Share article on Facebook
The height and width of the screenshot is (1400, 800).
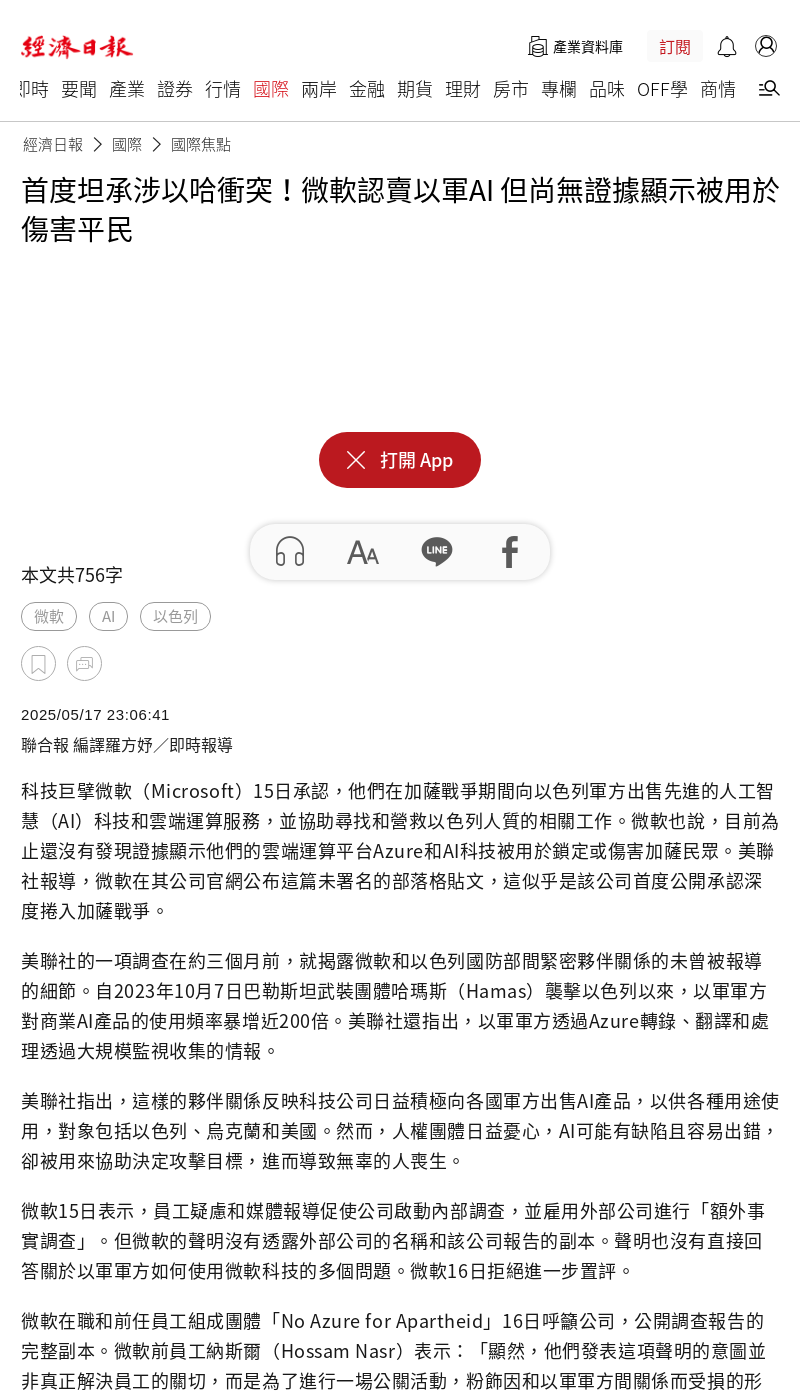pyautogui.click(x=510, y=552)
